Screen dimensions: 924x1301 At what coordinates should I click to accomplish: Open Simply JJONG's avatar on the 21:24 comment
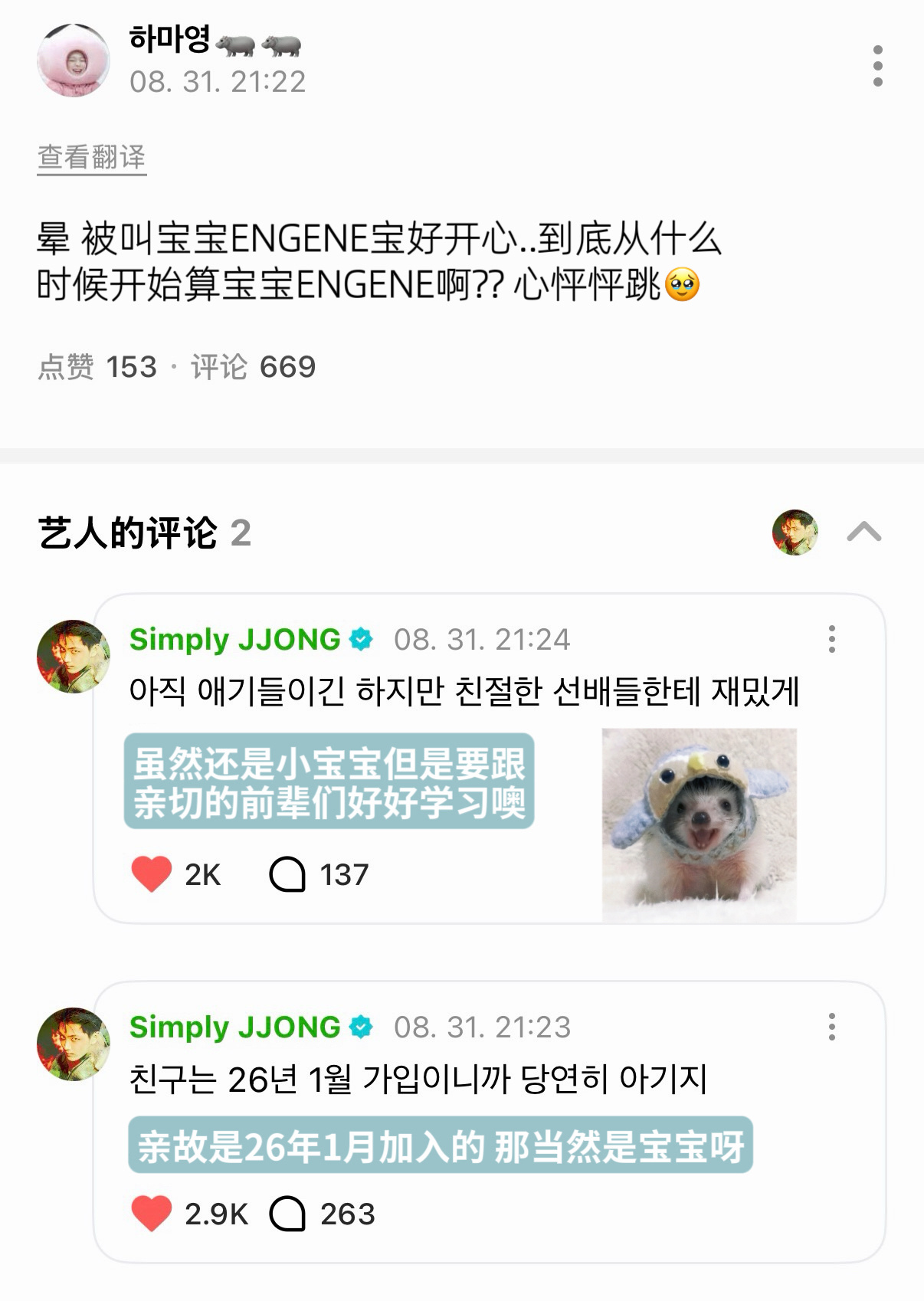74,657
